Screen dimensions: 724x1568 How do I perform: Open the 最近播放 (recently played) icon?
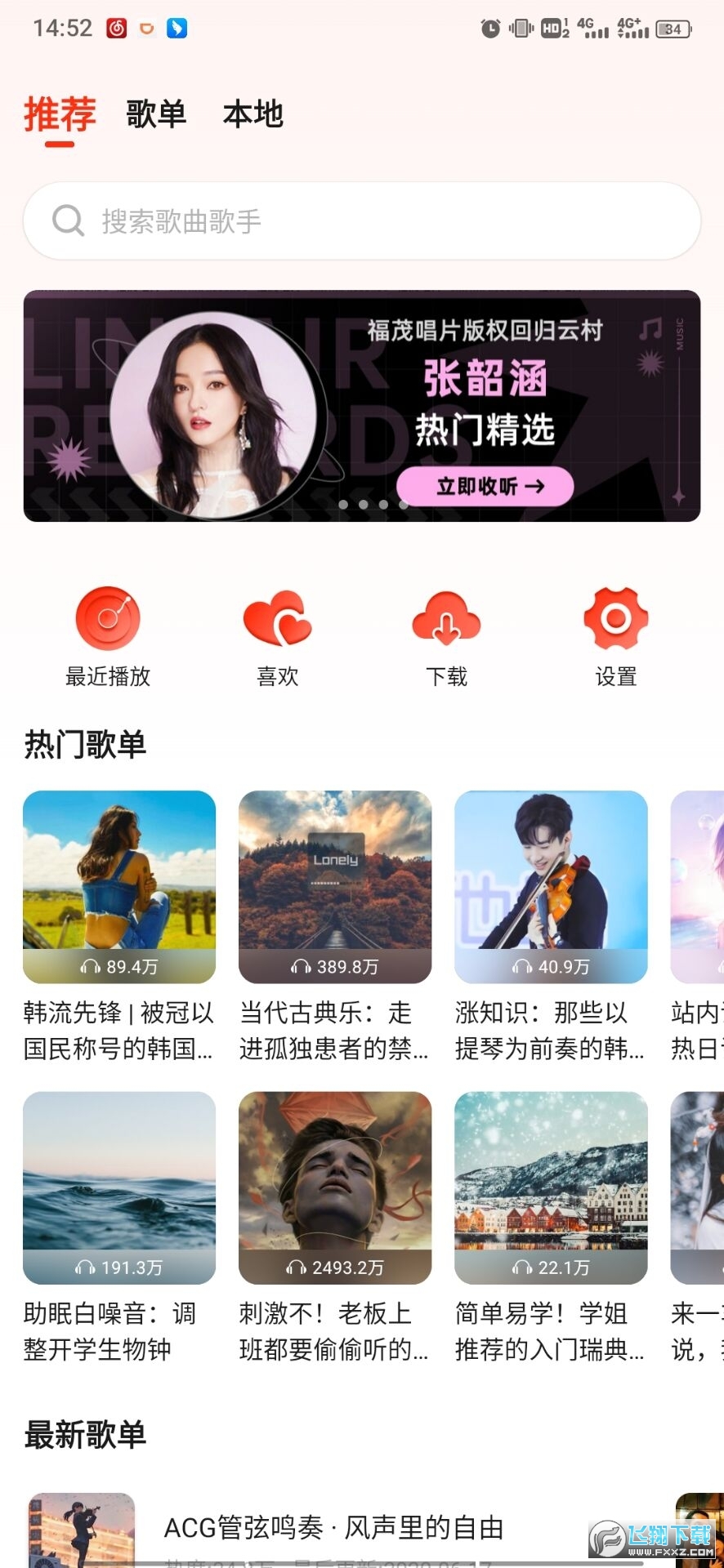click(107, 618)
